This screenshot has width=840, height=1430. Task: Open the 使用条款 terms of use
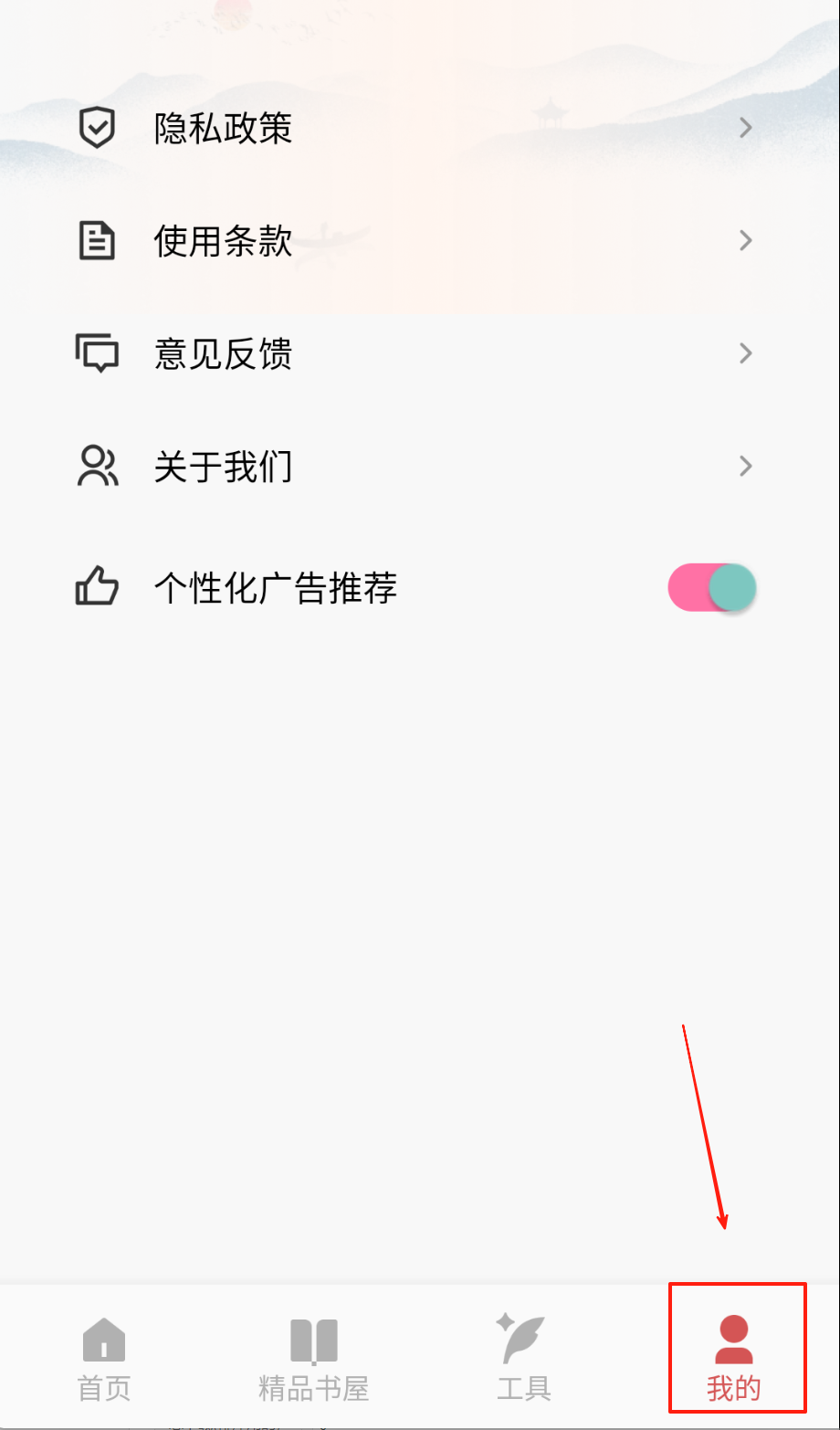point(411,241)
